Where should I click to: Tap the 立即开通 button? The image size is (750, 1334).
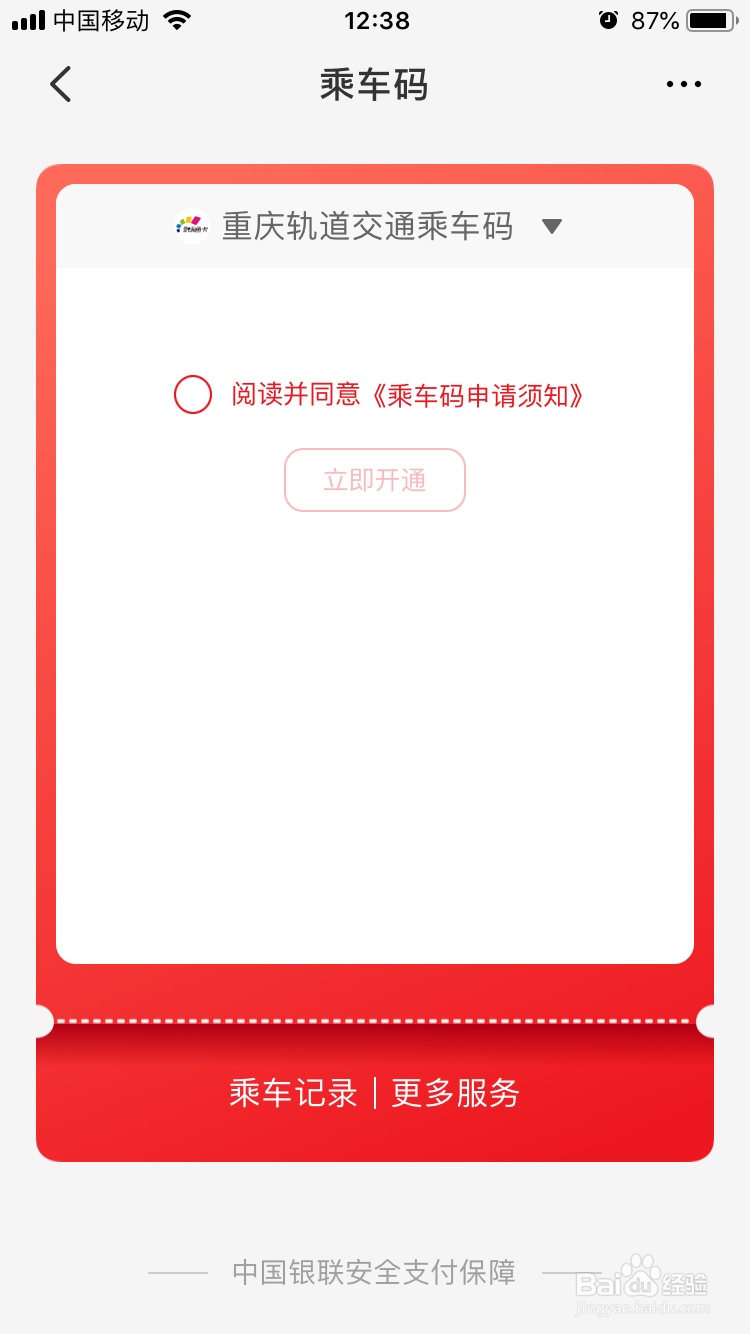pos(375,480)
